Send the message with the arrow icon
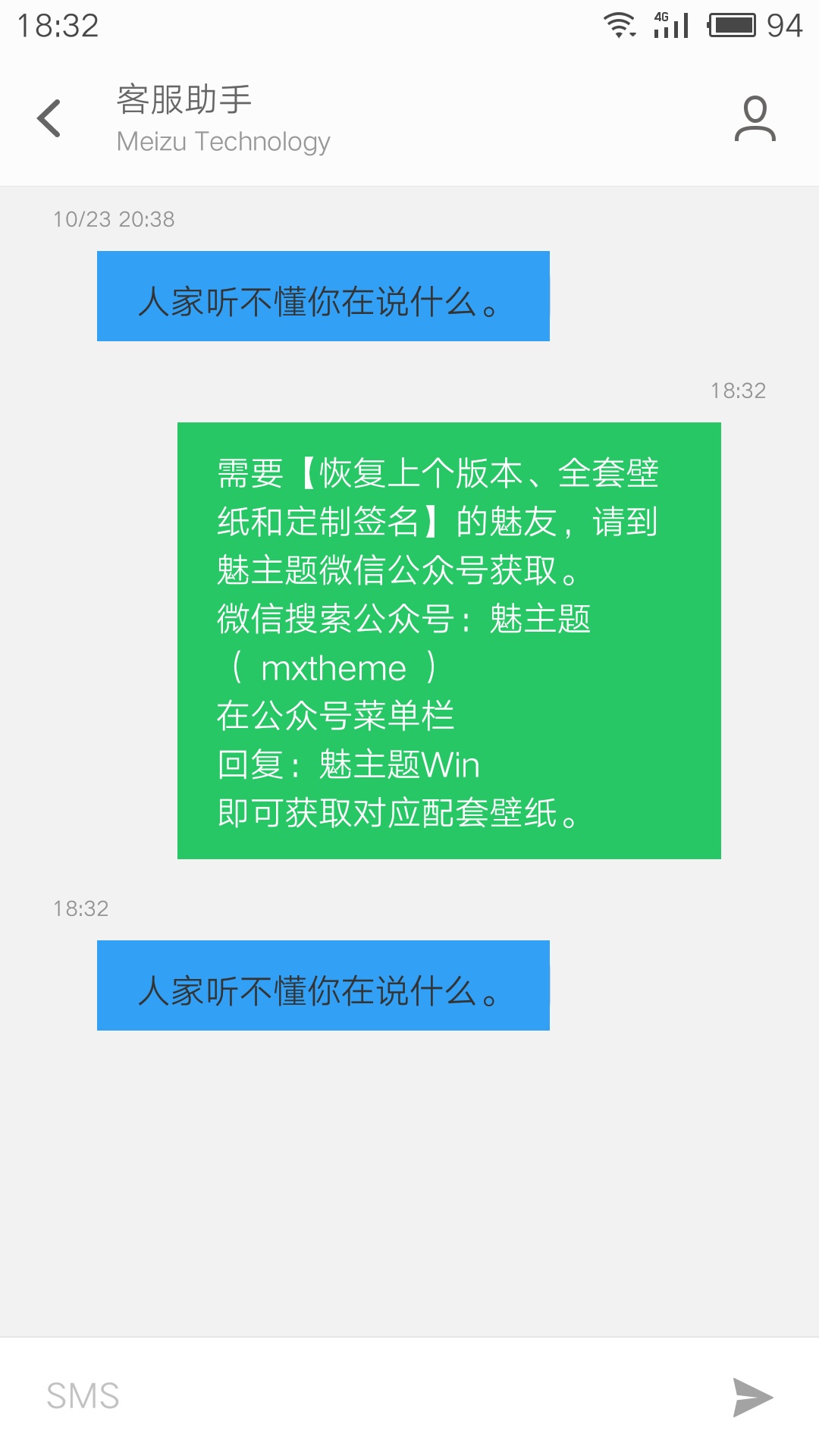This screenshot has height=1456, width=819. click(752, 1397)
